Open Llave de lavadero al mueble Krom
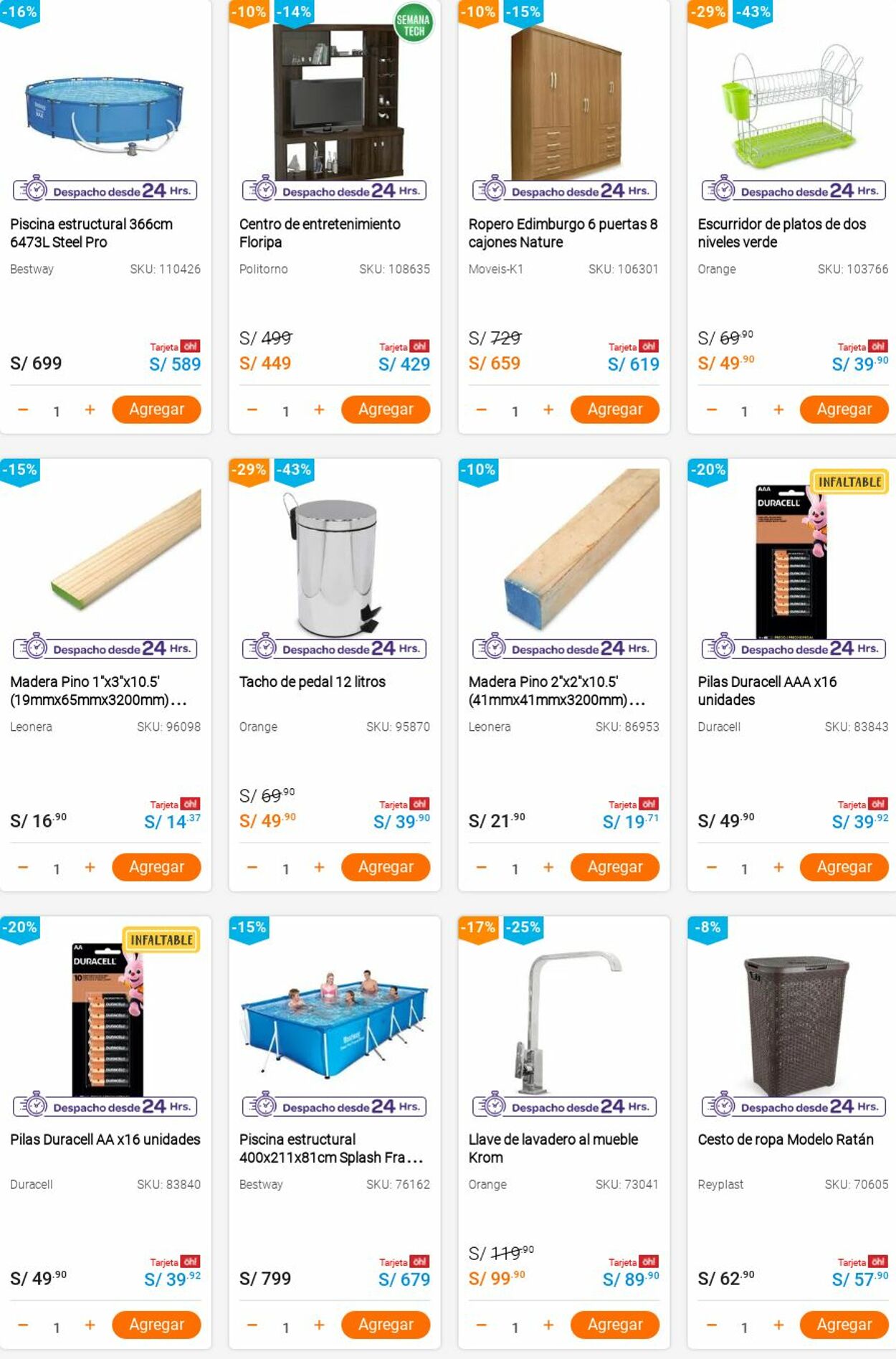Screen dimensions: 896x1359 click(x=553, y=1147)
